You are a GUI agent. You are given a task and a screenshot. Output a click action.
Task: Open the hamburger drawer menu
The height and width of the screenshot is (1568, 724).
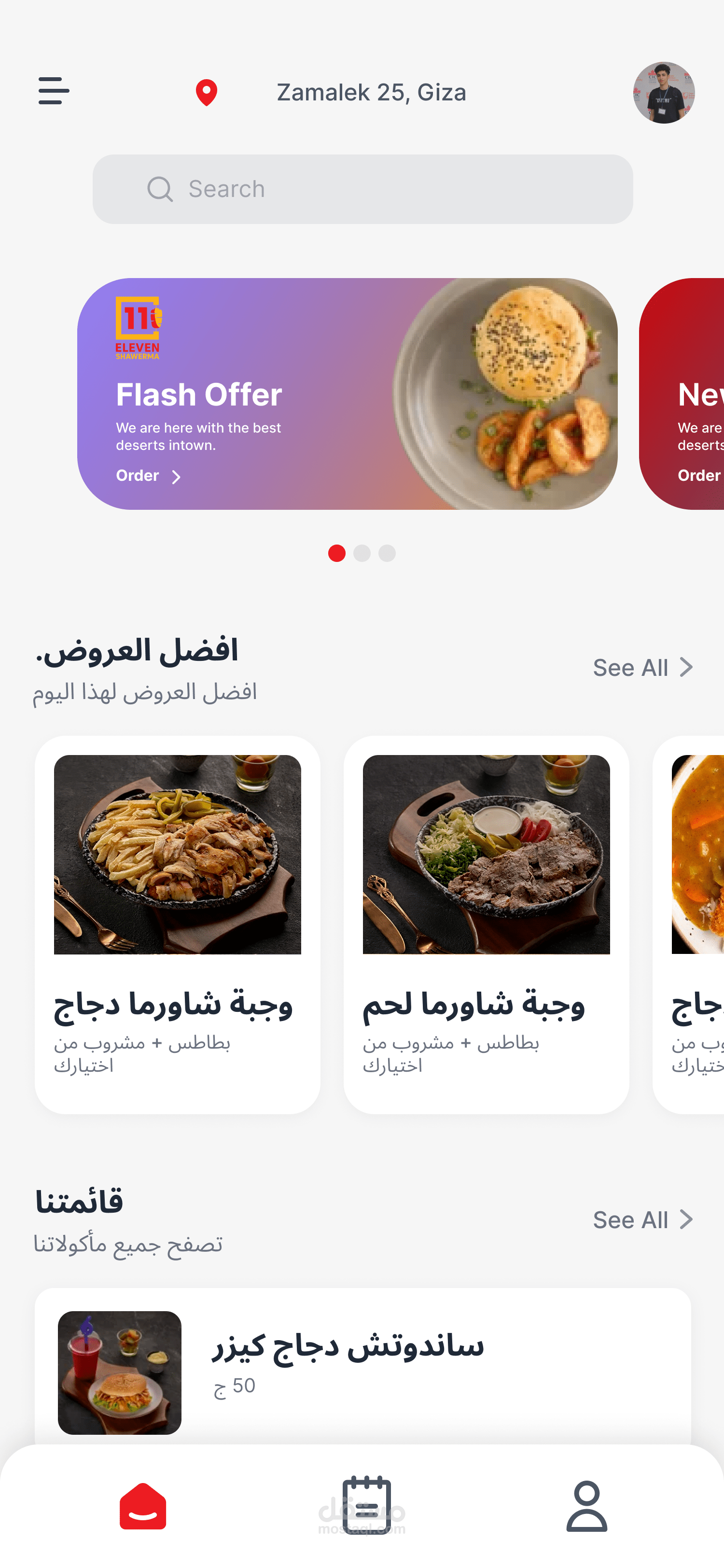click(x=54, y=91)
